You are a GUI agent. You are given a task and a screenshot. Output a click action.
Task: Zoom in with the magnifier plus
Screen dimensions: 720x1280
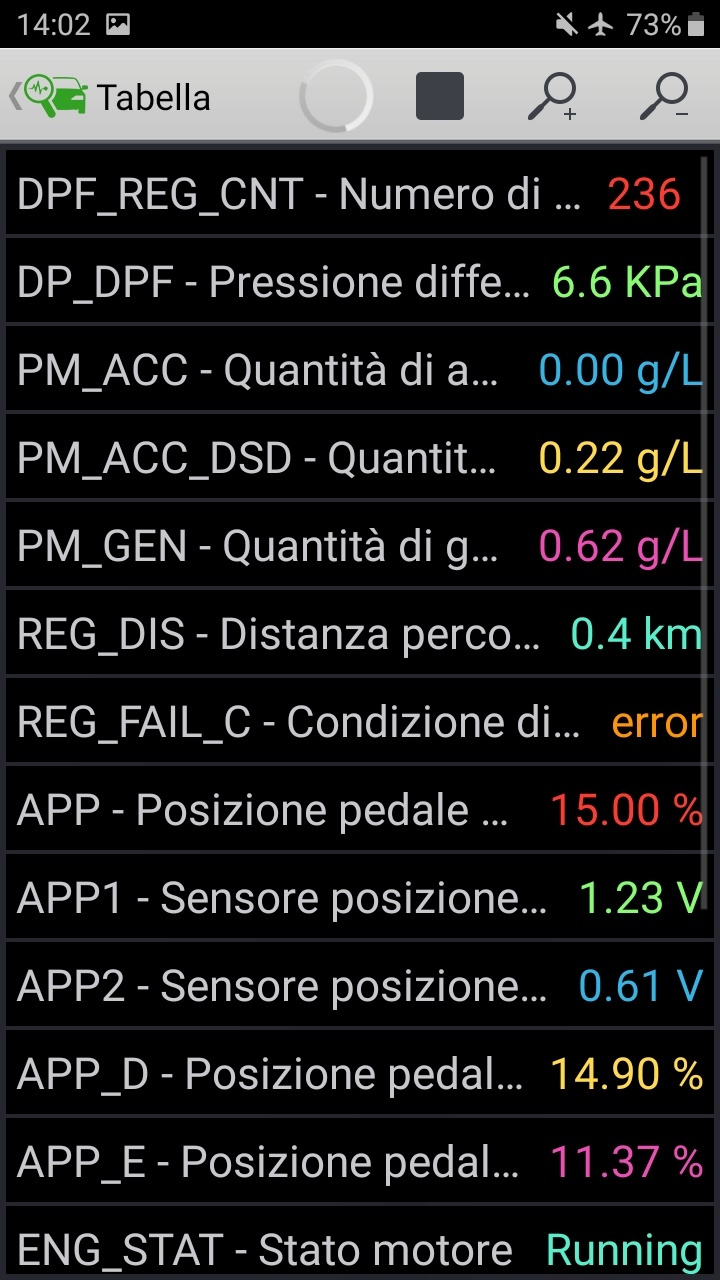[x=552, y=97]
